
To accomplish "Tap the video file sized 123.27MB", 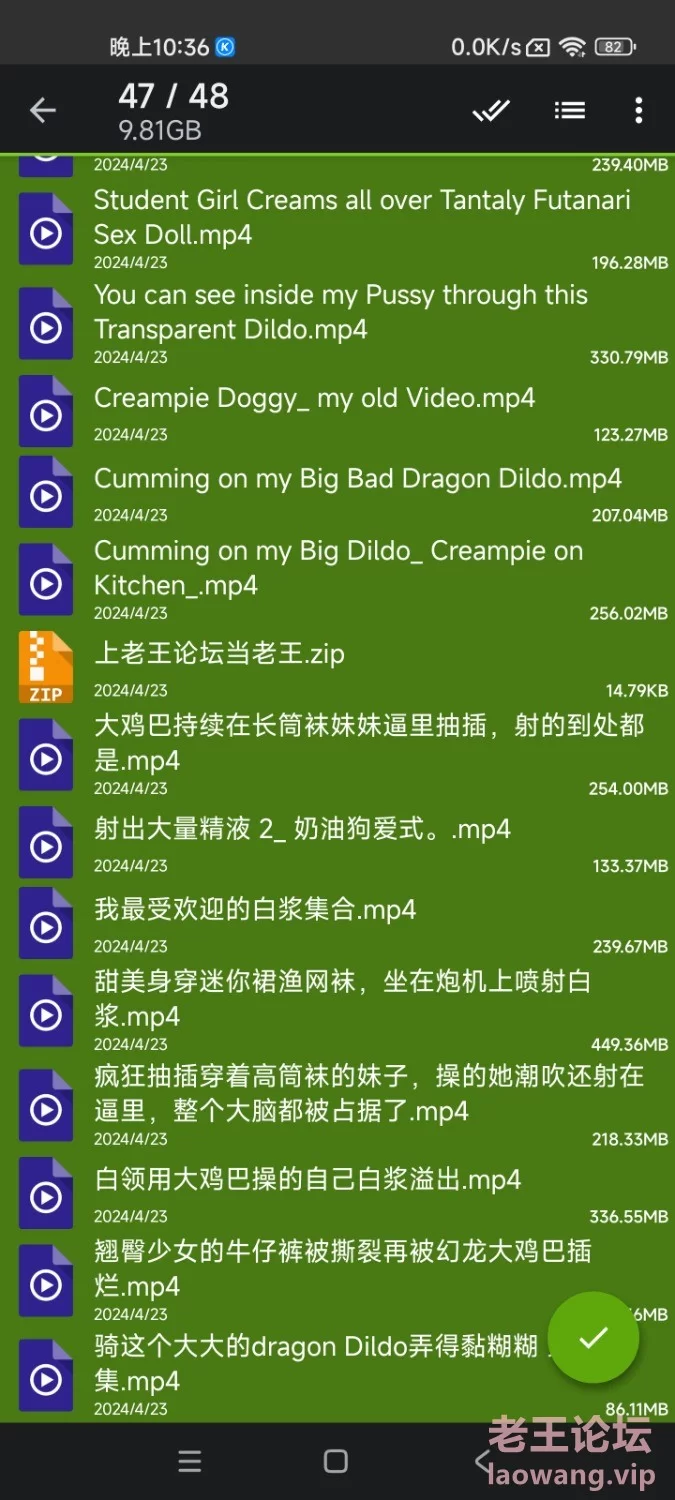I will click(337, 411).
